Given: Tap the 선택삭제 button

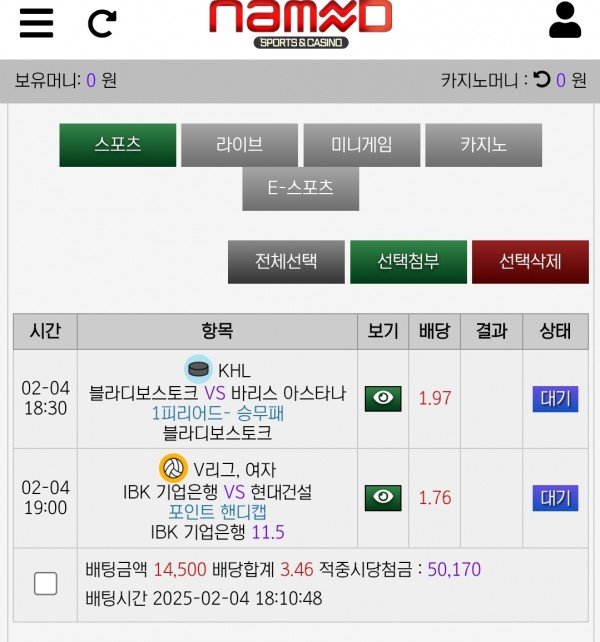Looking at the screenshot, I should pyautogui.click(x=530, y=262).
